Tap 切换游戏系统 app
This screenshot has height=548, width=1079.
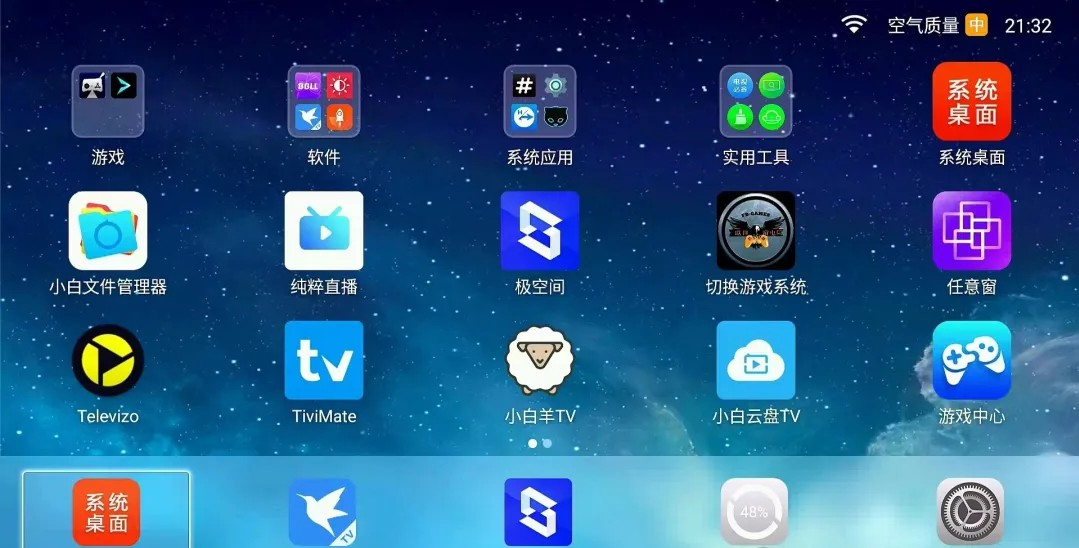tap(756, 231)
